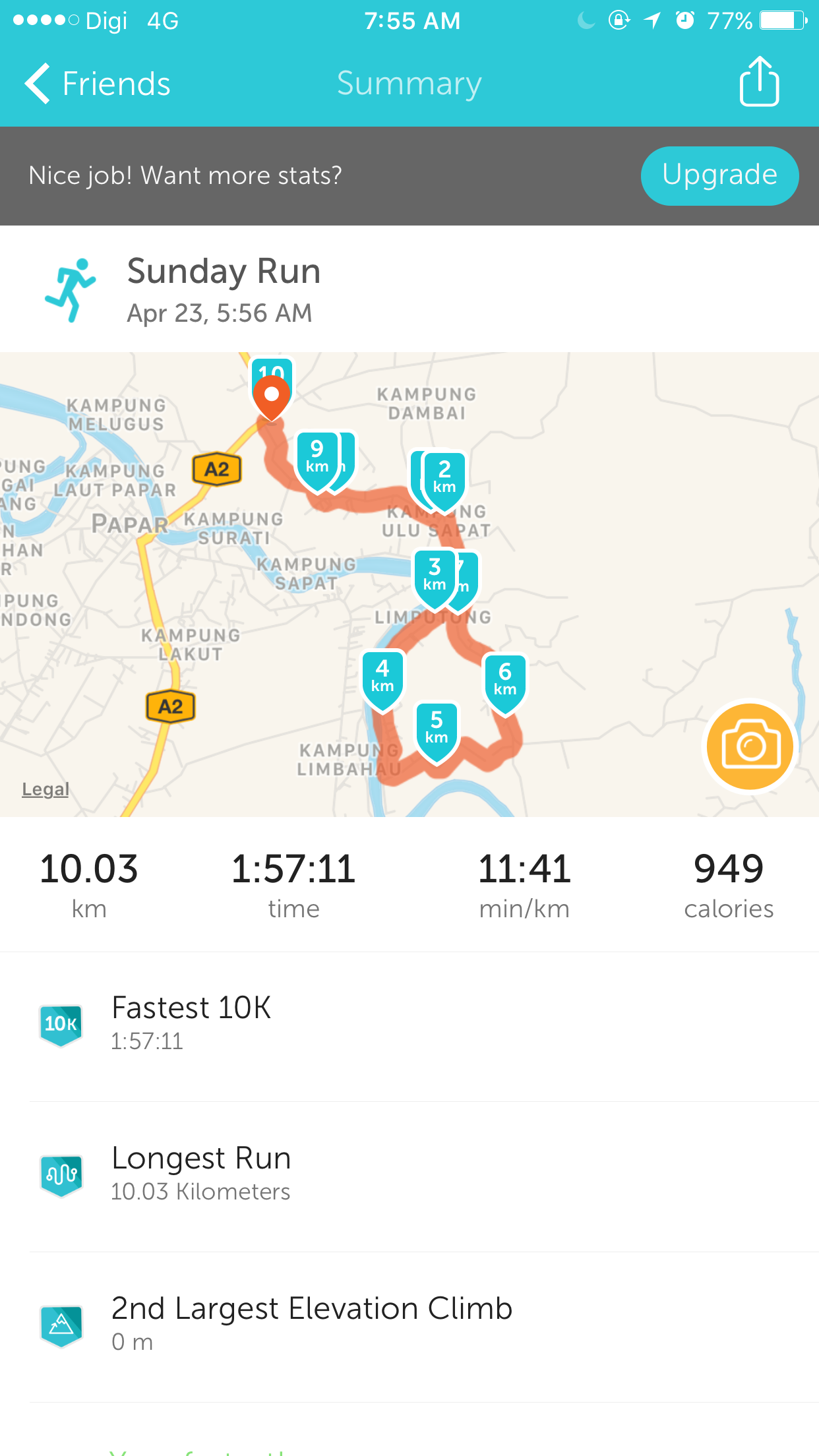Tap the Upgrade button
The image size is (819, 1456).
719,175
